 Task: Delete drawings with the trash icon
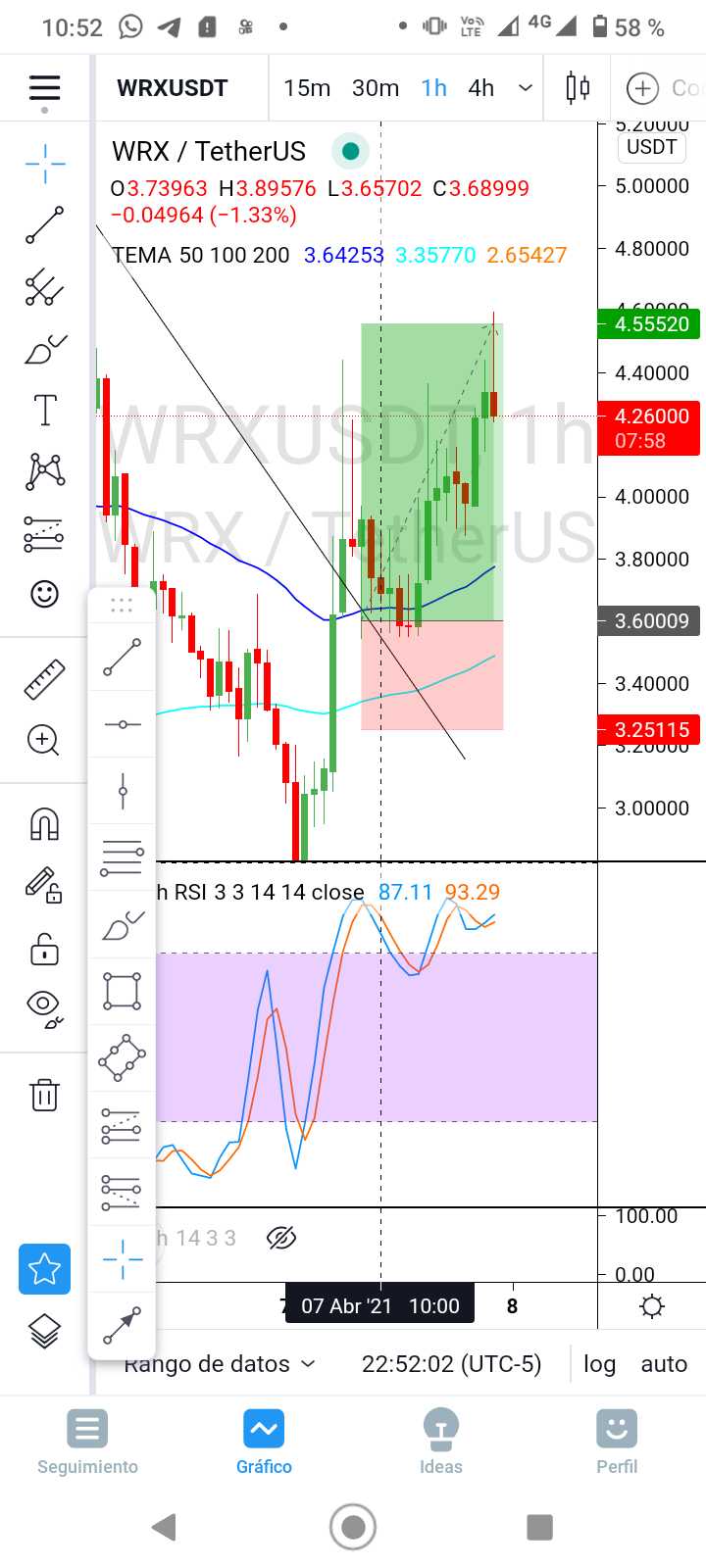[x=44, y=1095]
